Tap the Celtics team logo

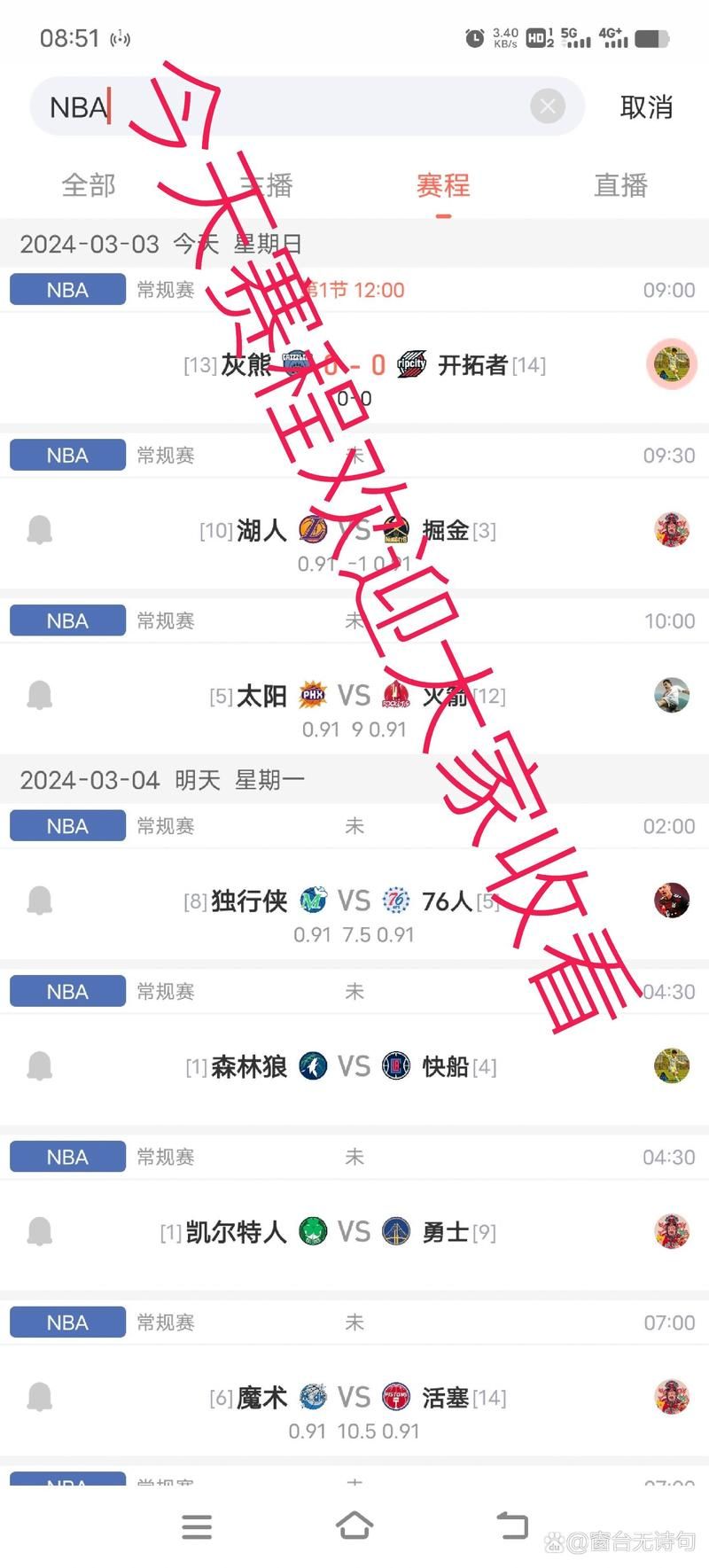coord(312,1231)
